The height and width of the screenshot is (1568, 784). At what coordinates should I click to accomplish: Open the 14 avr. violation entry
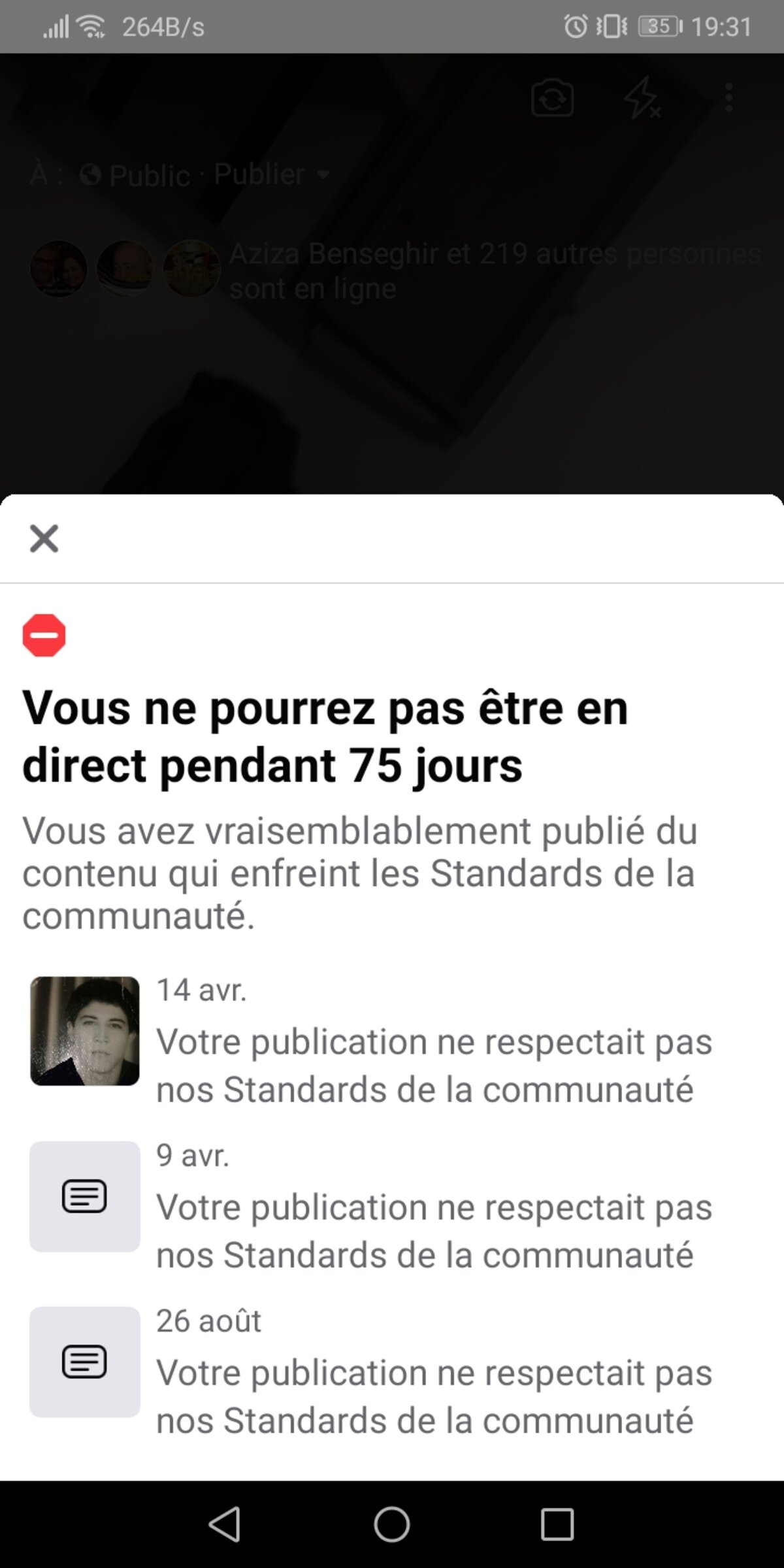[392, 1040]
